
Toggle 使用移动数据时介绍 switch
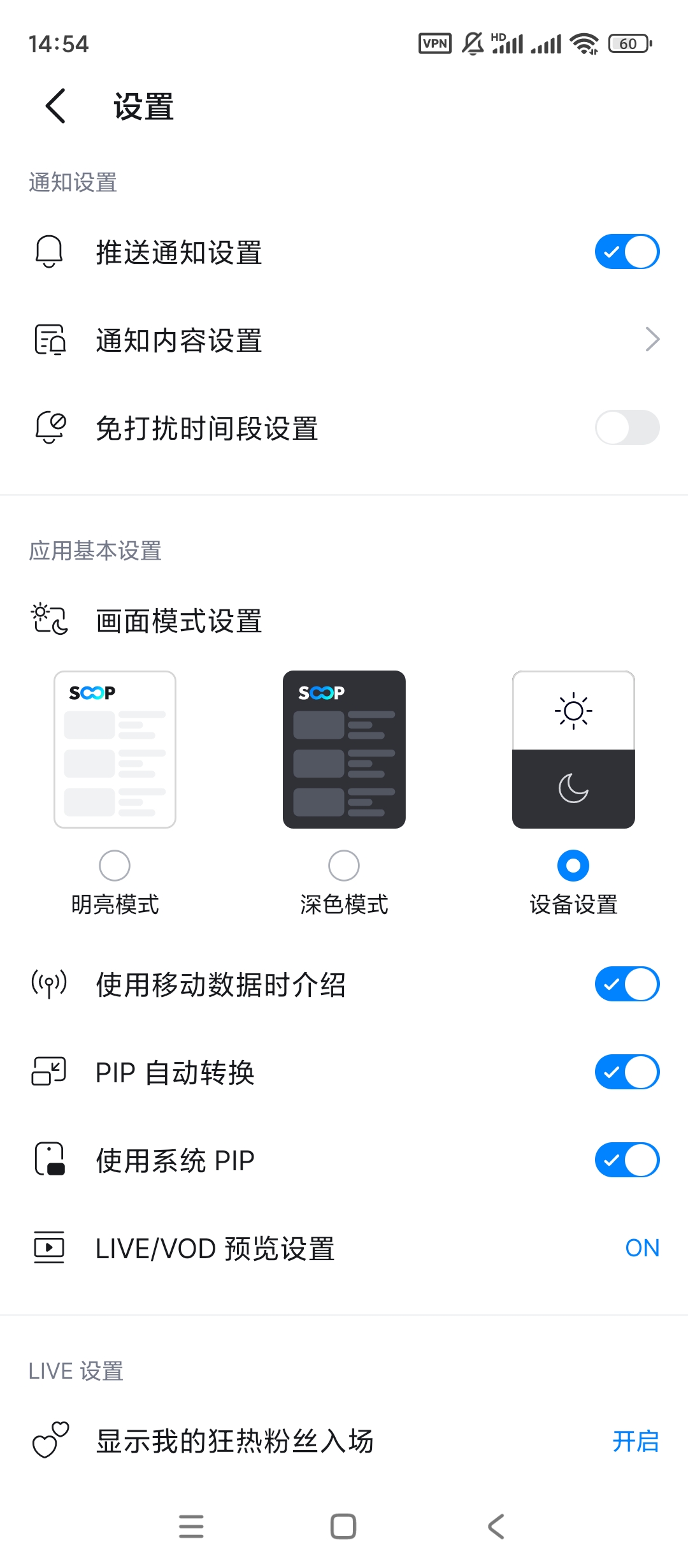pos(627,984)
